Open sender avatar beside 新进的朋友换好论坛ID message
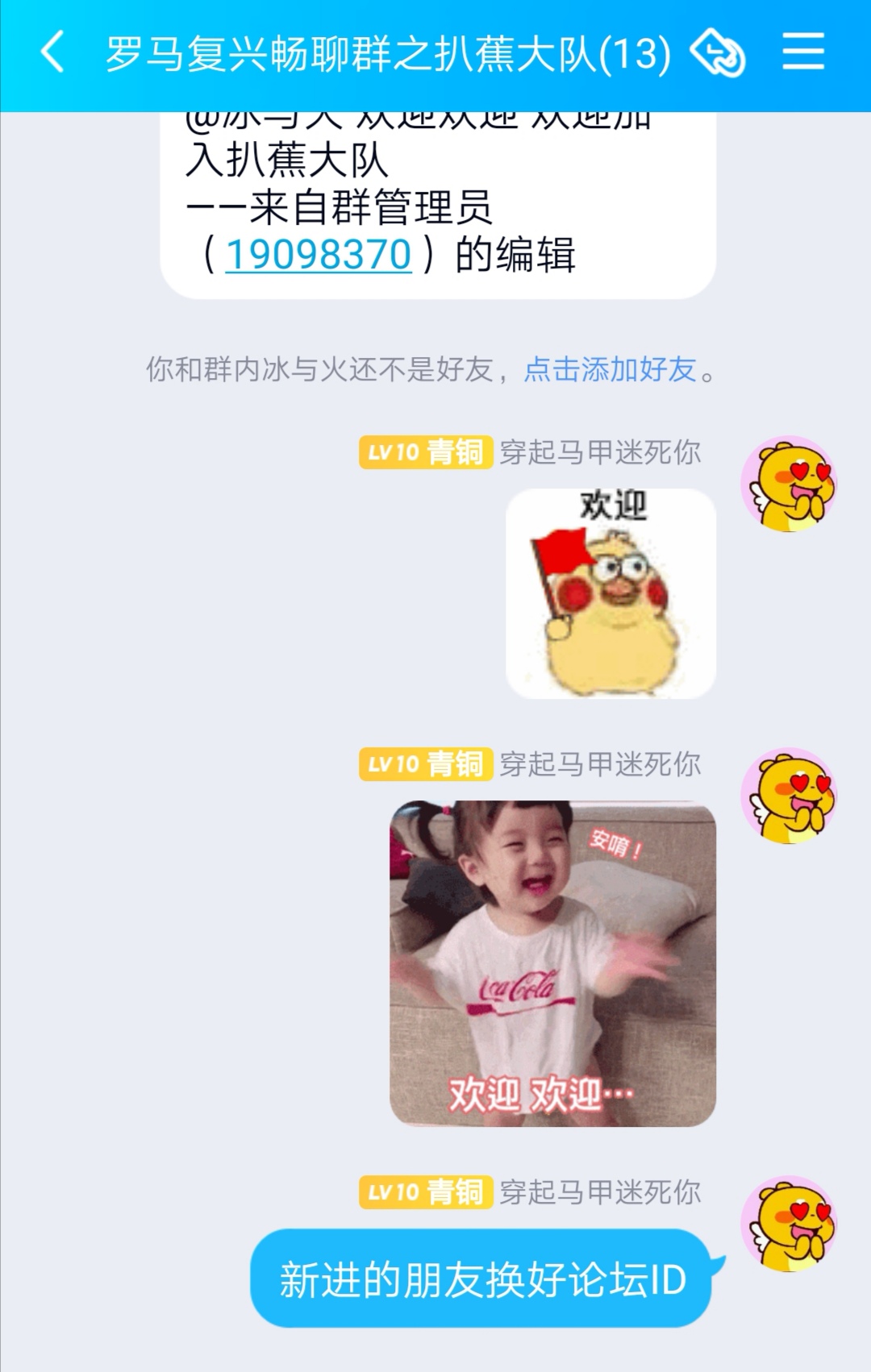This screenshot has width=871, height=1372. tap(789, 1223)
